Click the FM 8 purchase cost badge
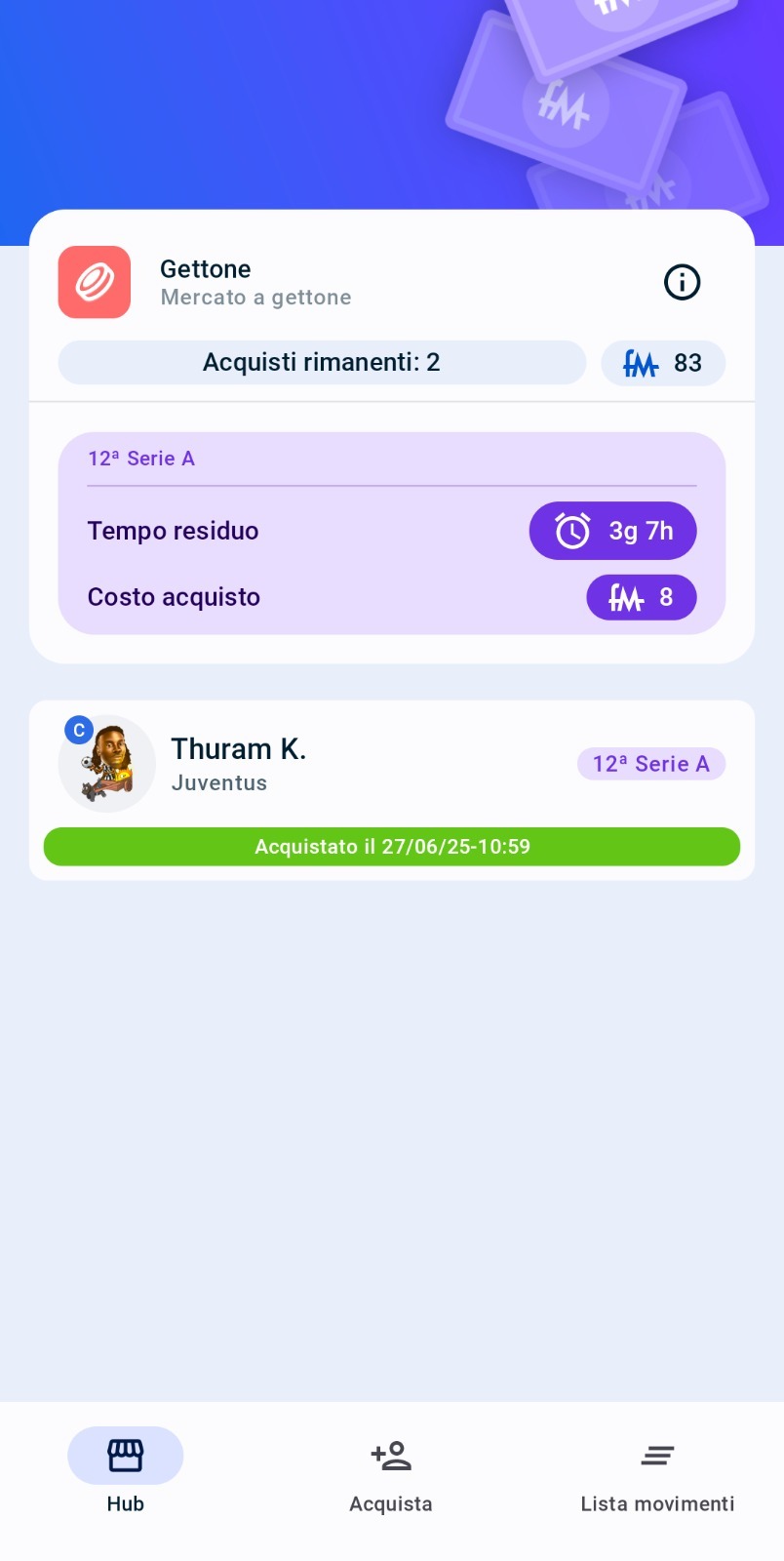 pyautogui.click(x=642, y=597)
